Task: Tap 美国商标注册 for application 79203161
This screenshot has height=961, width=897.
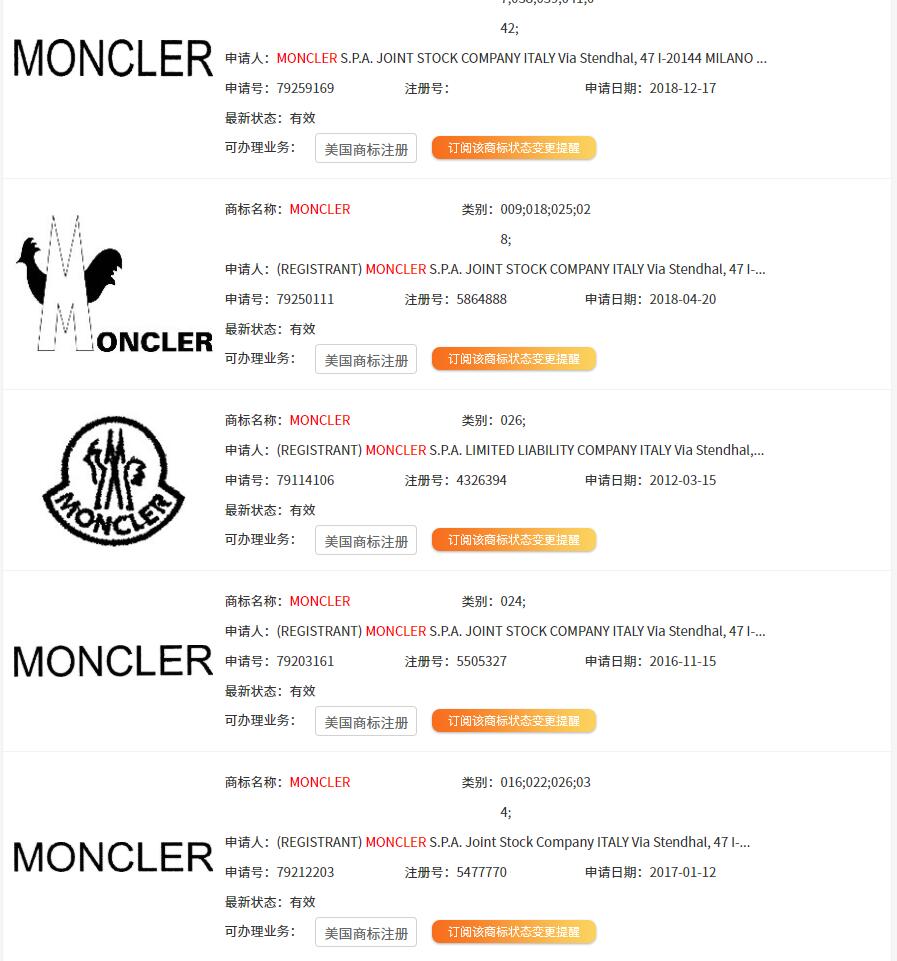Action: tap(366, 722)
